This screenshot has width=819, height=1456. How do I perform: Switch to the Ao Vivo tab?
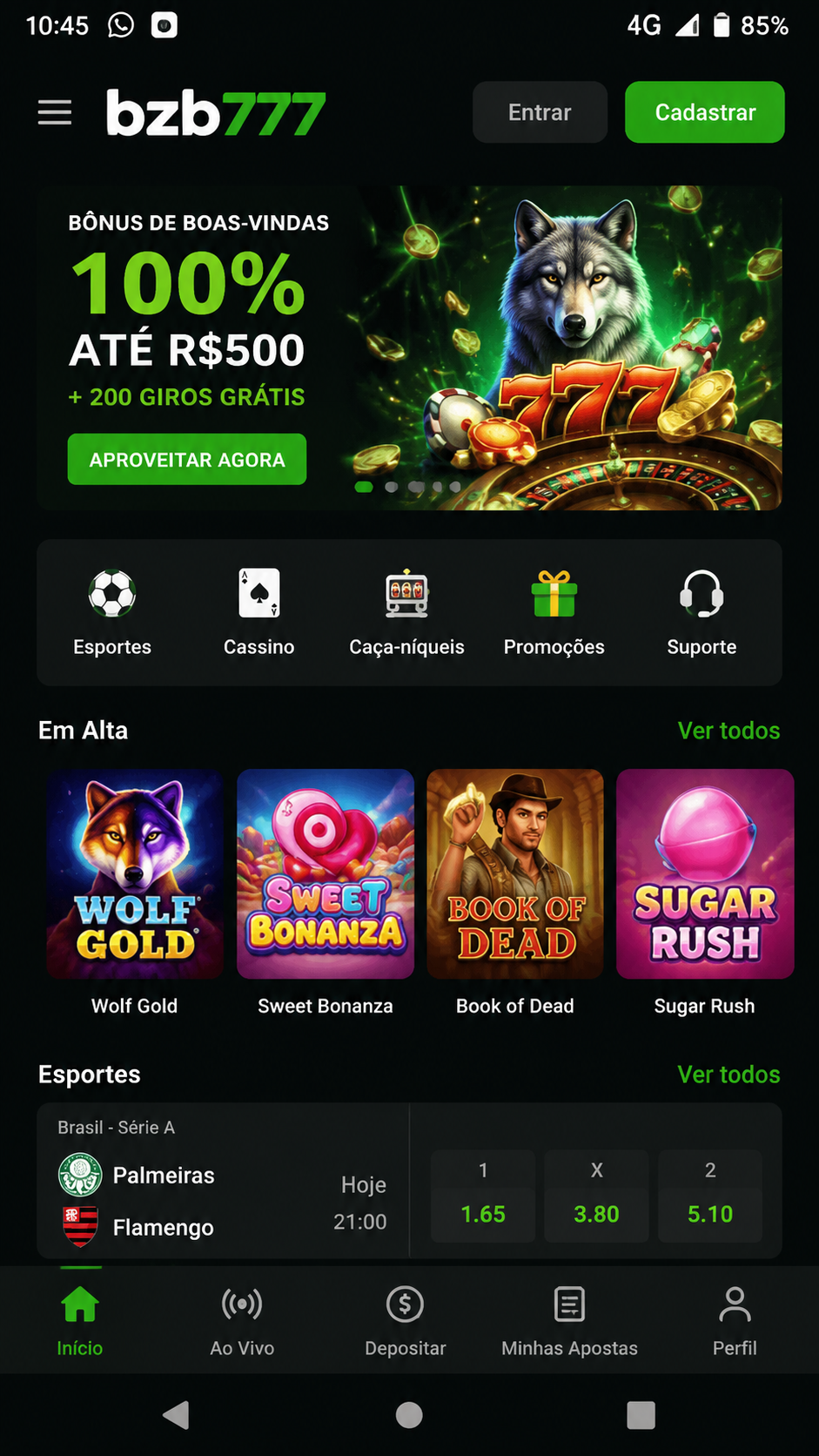[242, 1321]
